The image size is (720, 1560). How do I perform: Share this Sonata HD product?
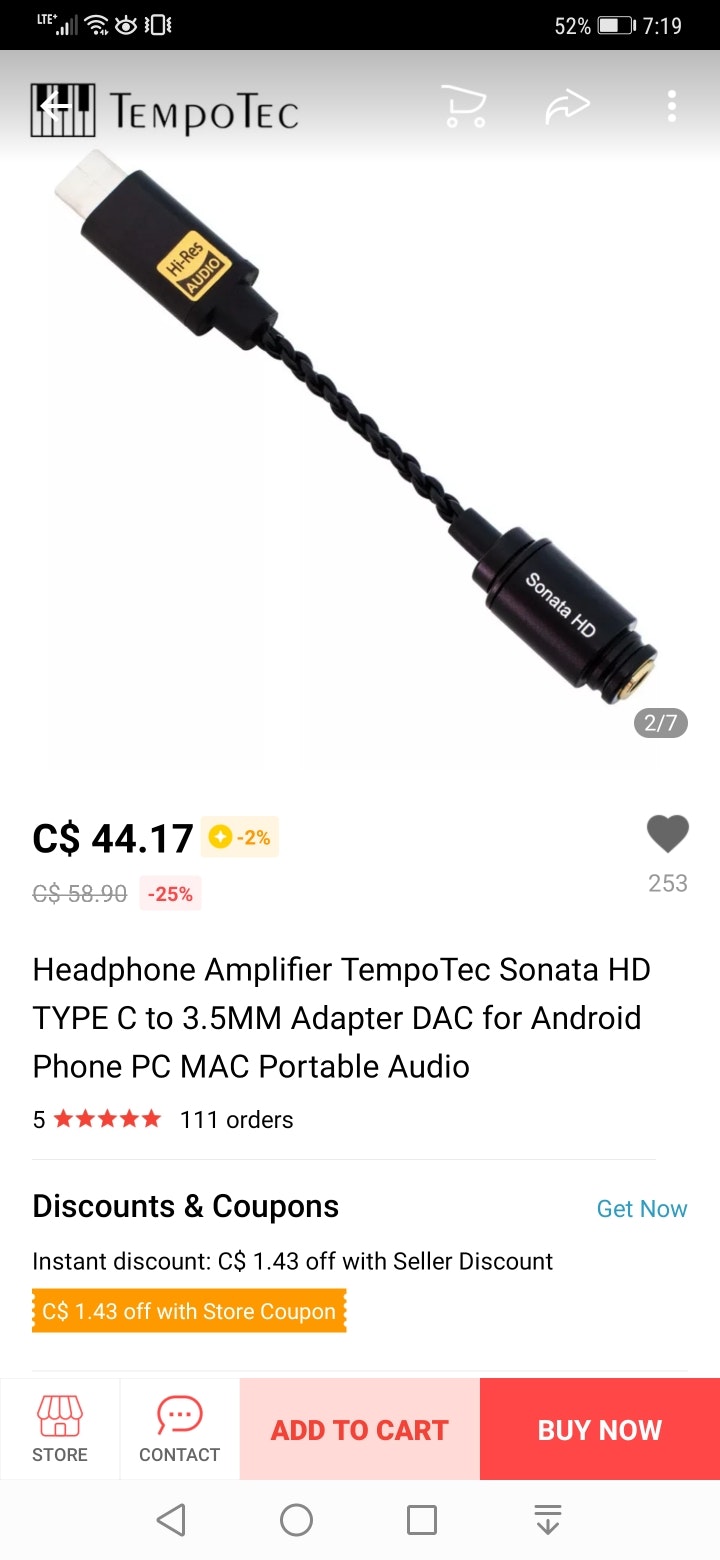567,106
